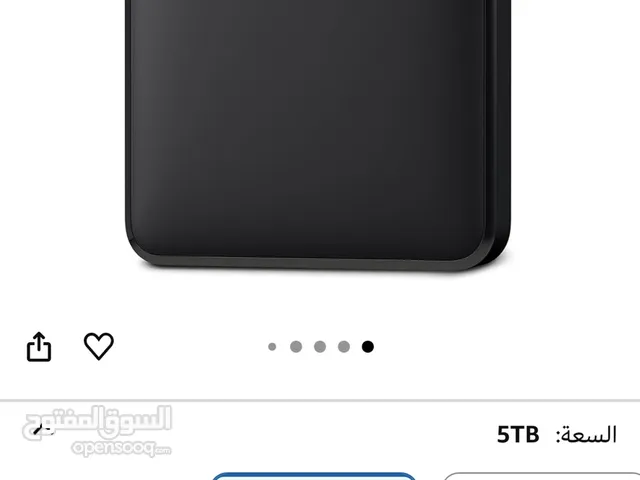
Task: Share this product
Action: click(38, 347)
